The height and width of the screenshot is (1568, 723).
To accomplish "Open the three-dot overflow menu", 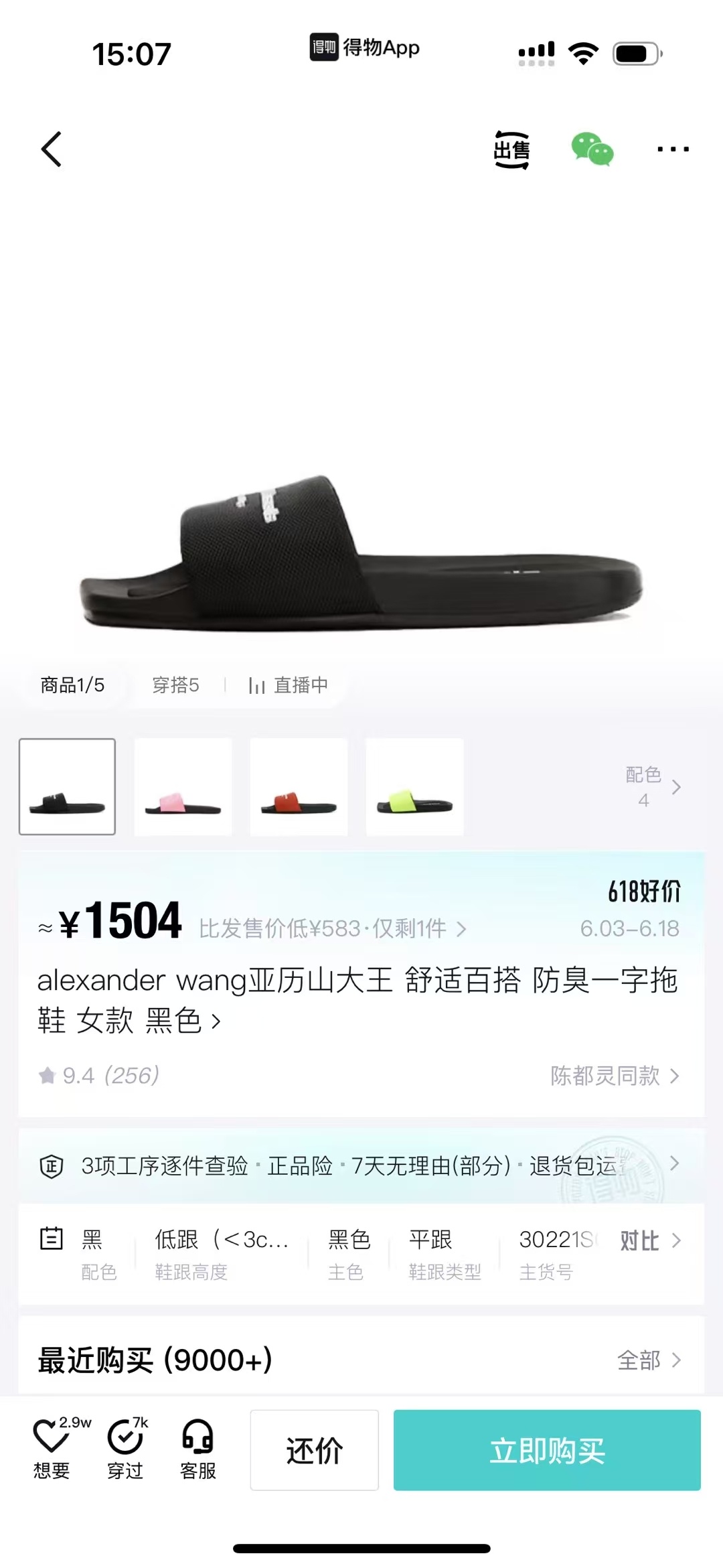I will [x=673, y=149].
